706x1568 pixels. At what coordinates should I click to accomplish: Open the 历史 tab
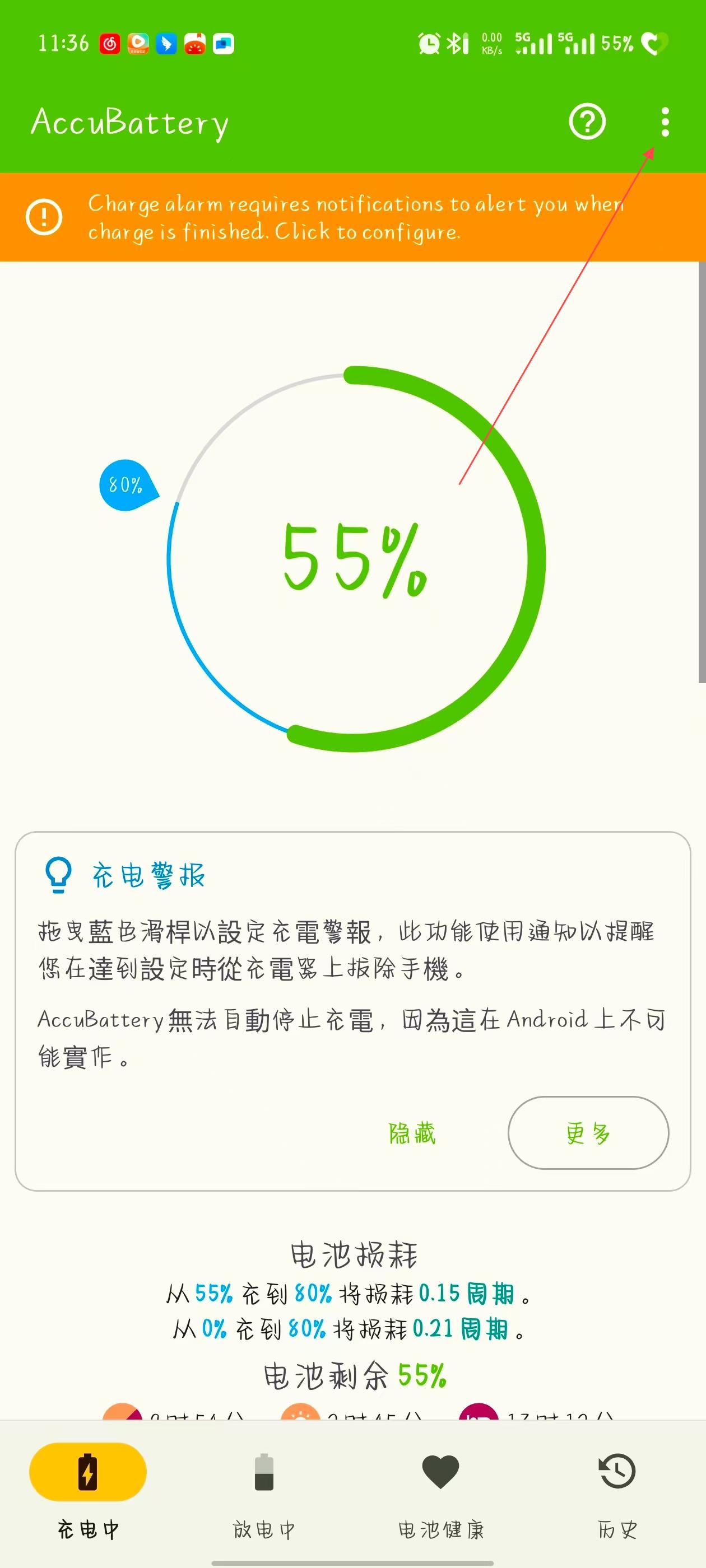tap(617, 1488)
